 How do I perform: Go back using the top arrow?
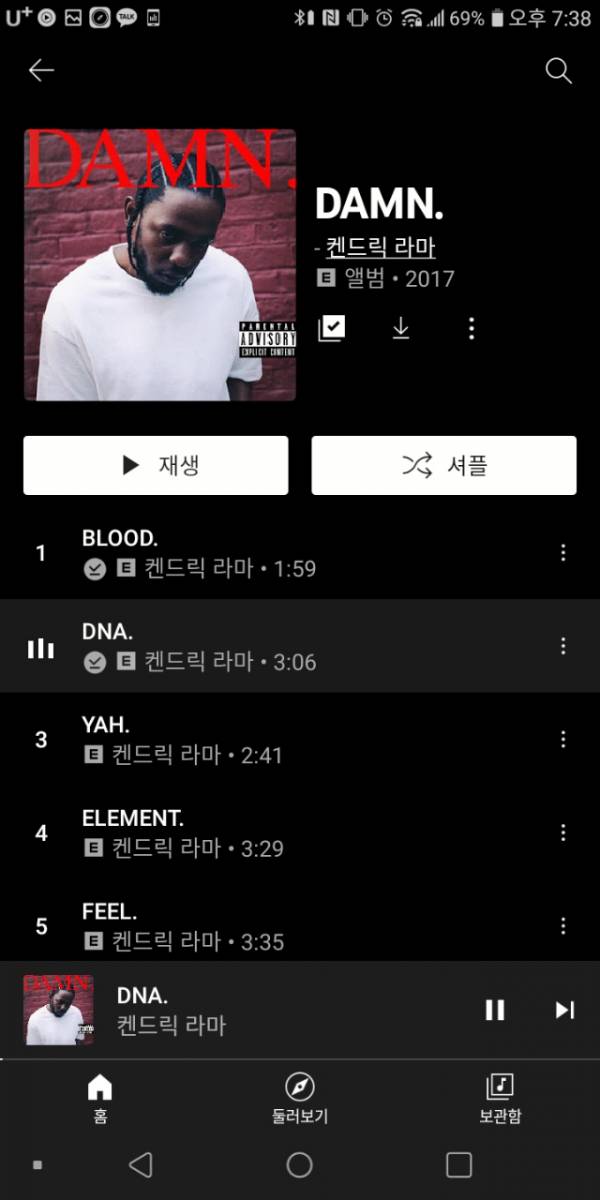click(x=41, y=70)
